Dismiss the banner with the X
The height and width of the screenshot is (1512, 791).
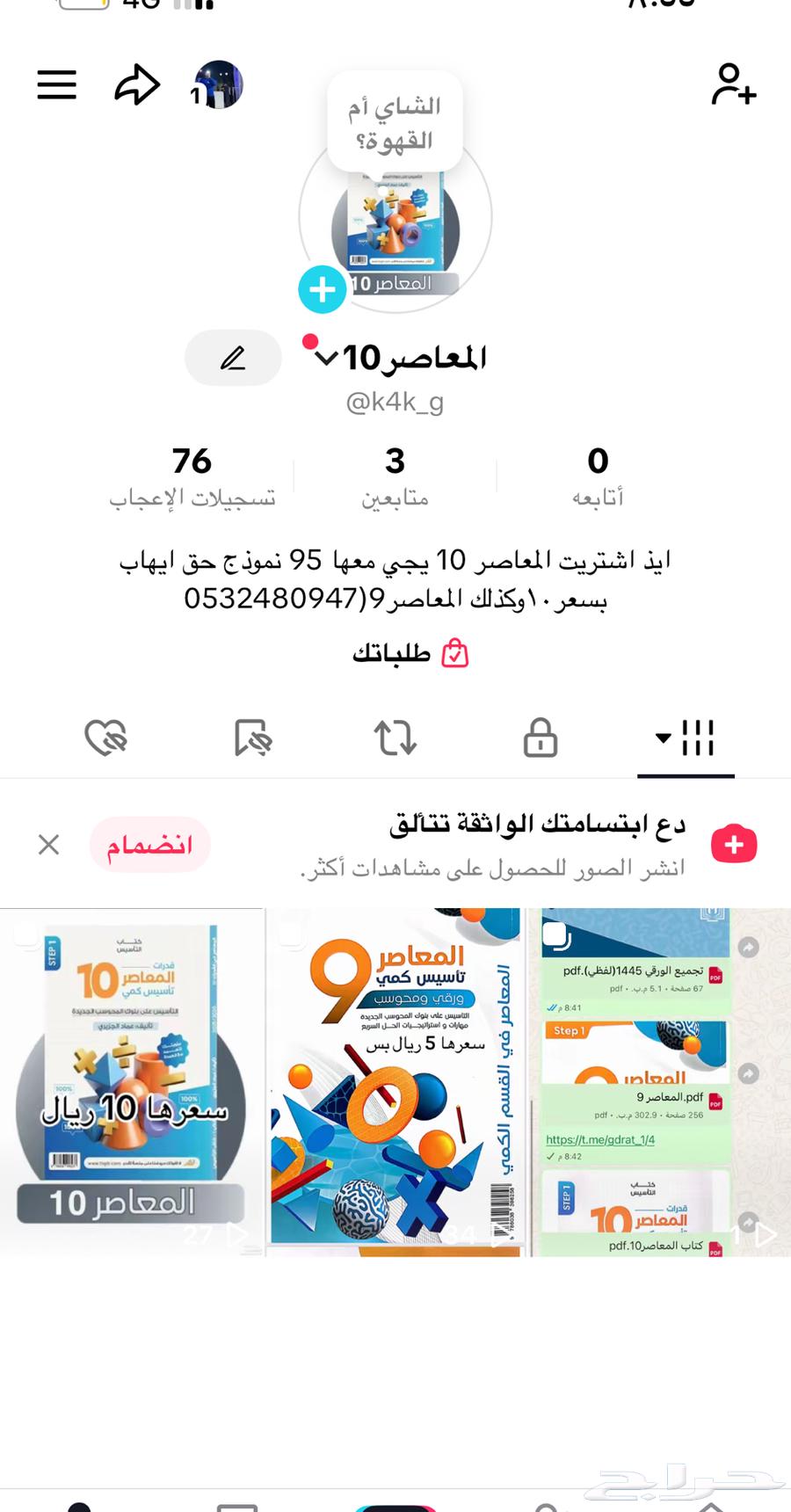[x=48, y=844]
